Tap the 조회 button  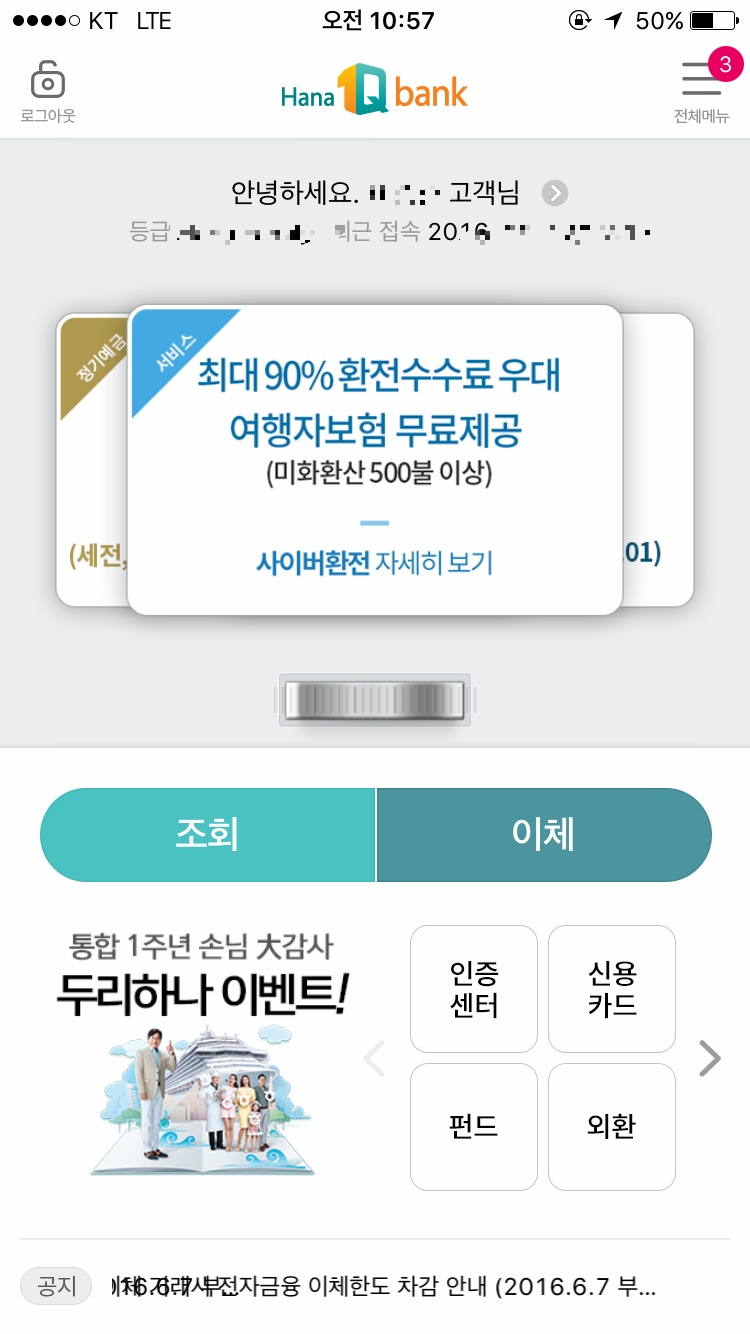pyautogui.click(x=207, y=835)
